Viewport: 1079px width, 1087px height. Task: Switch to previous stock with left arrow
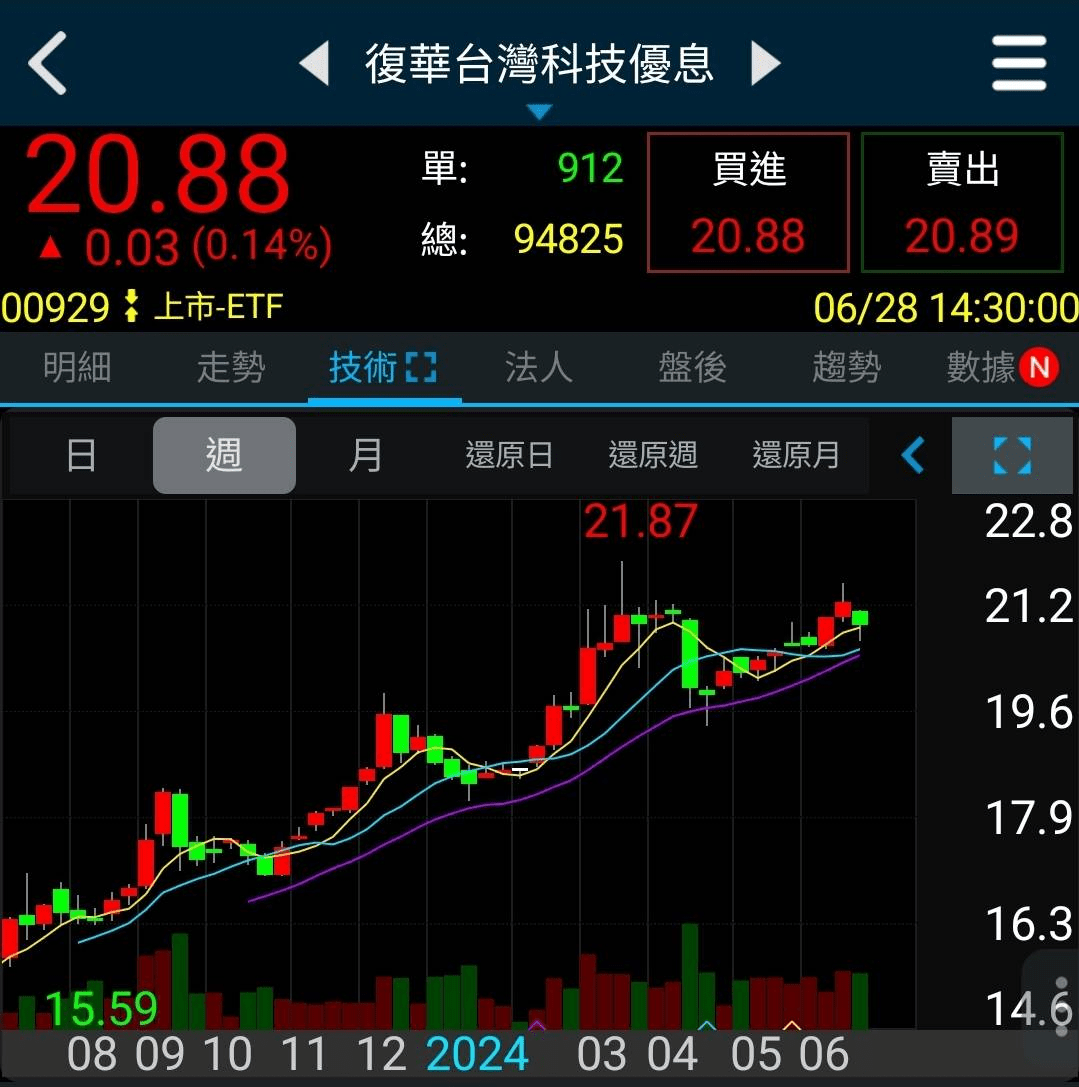[315, 63]
